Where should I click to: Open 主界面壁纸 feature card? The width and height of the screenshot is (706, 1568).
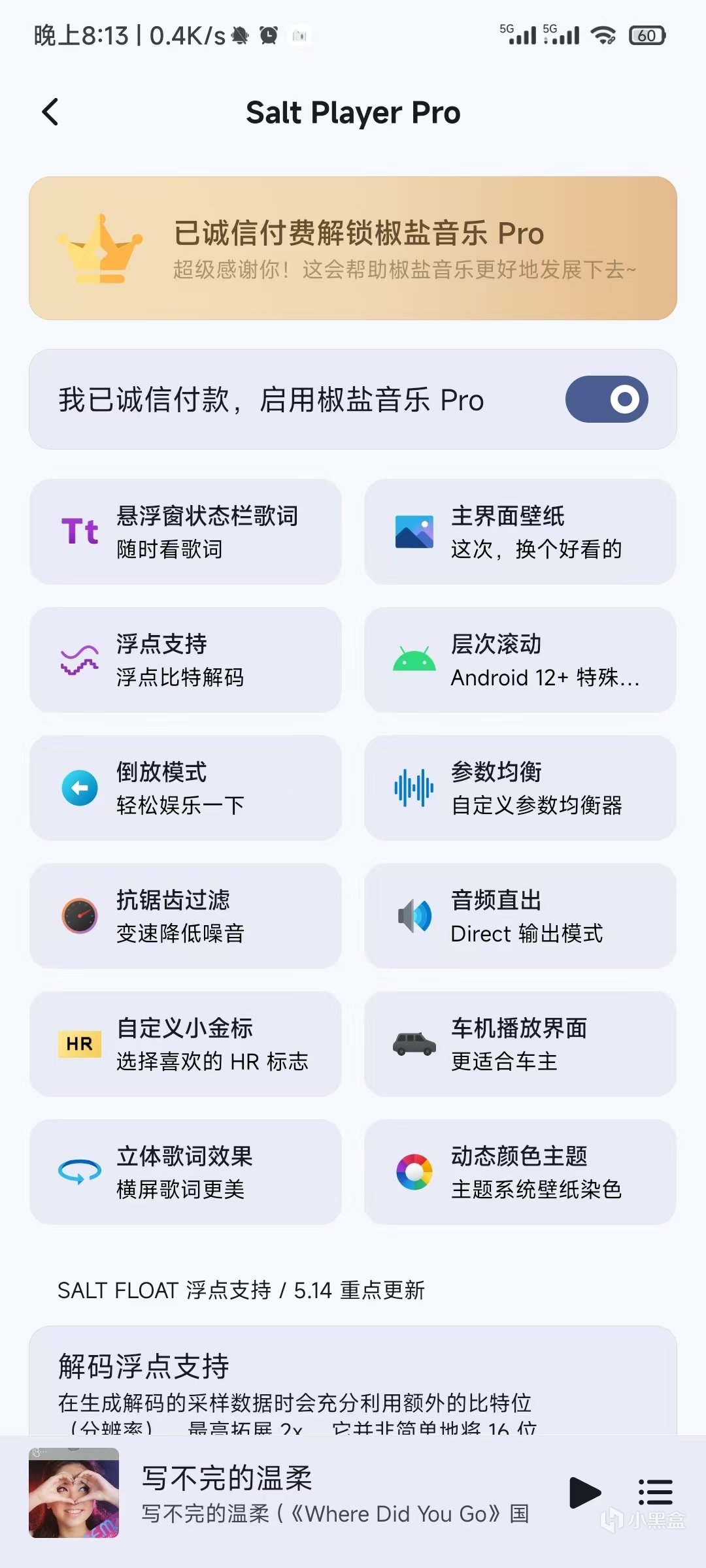pyautogui.click(x=520, y=532)
